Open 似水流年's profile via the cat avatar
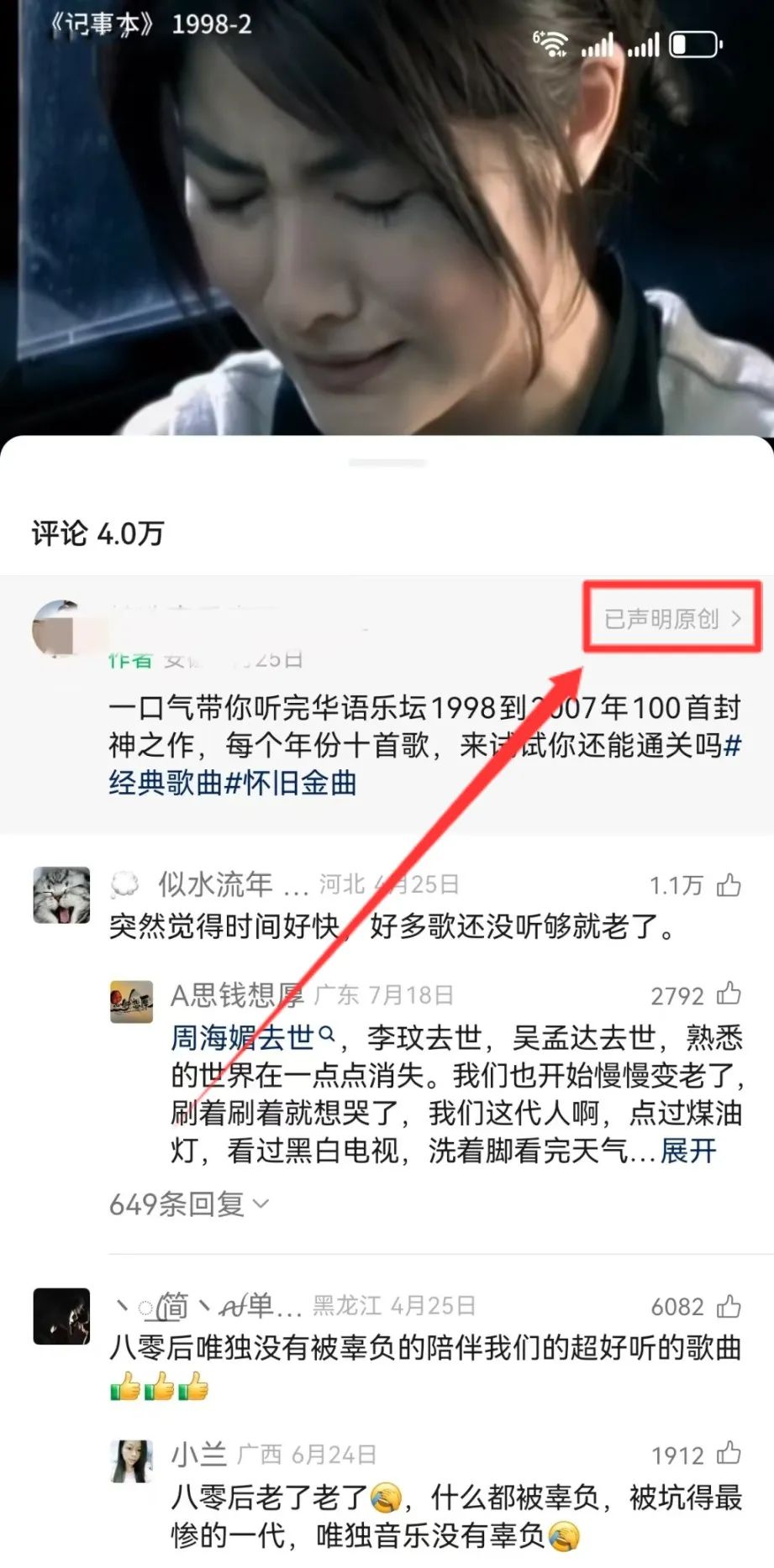 (61, 895)
